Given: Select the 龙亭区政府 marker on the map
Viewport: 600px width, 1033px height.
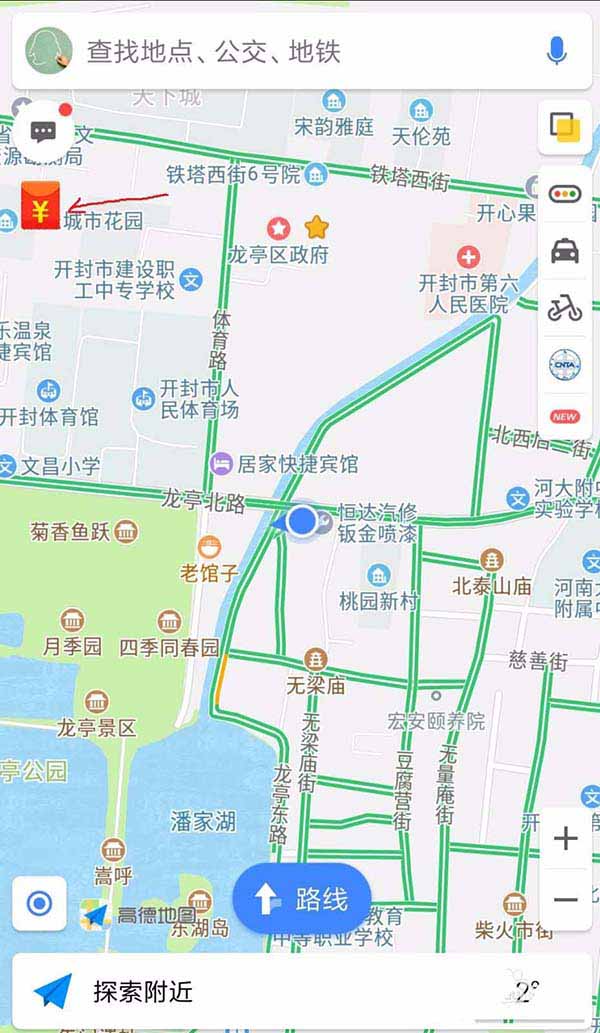Looking at the screenshot, I should coord(278,228).
